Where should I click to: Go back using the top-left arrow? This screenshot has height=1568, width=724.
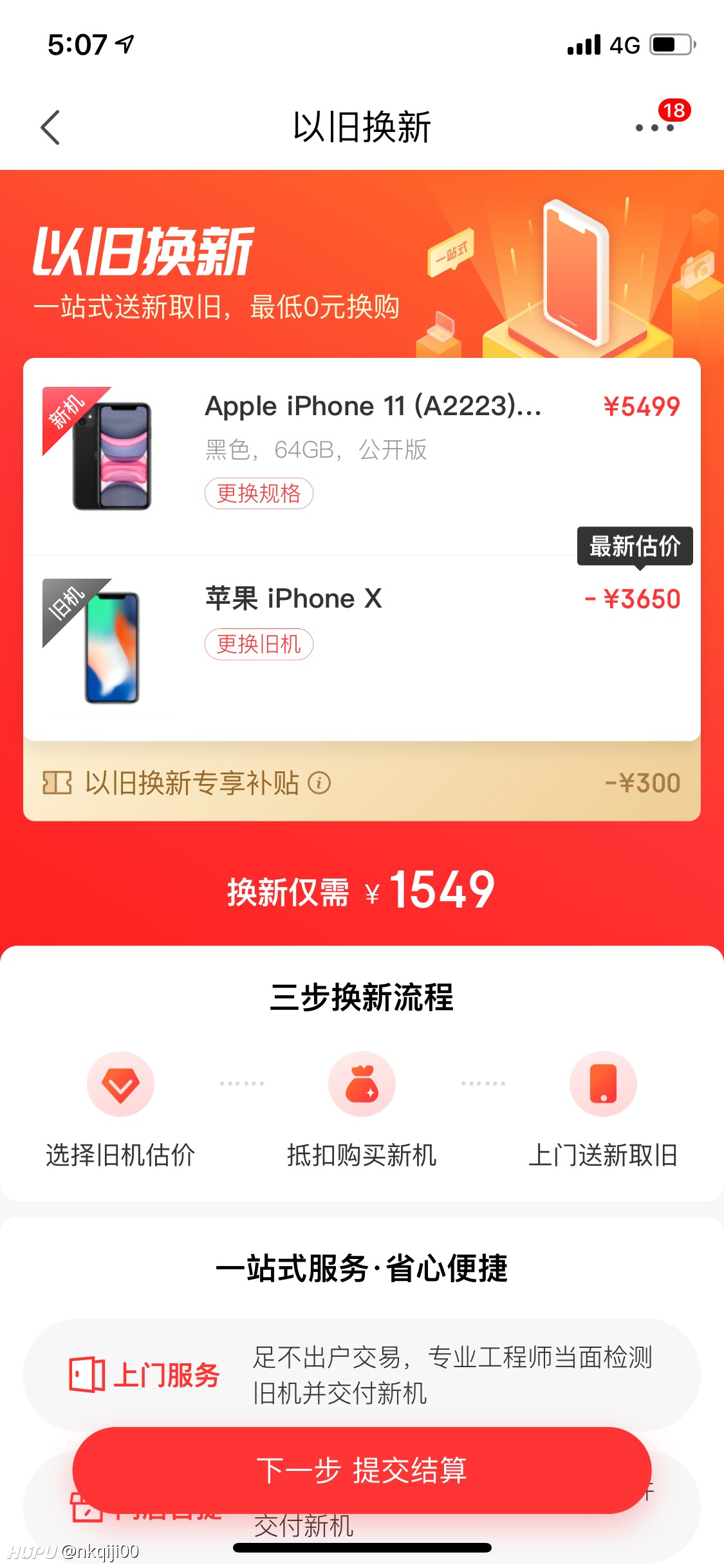pyautogui.click(x=50, y=127)
